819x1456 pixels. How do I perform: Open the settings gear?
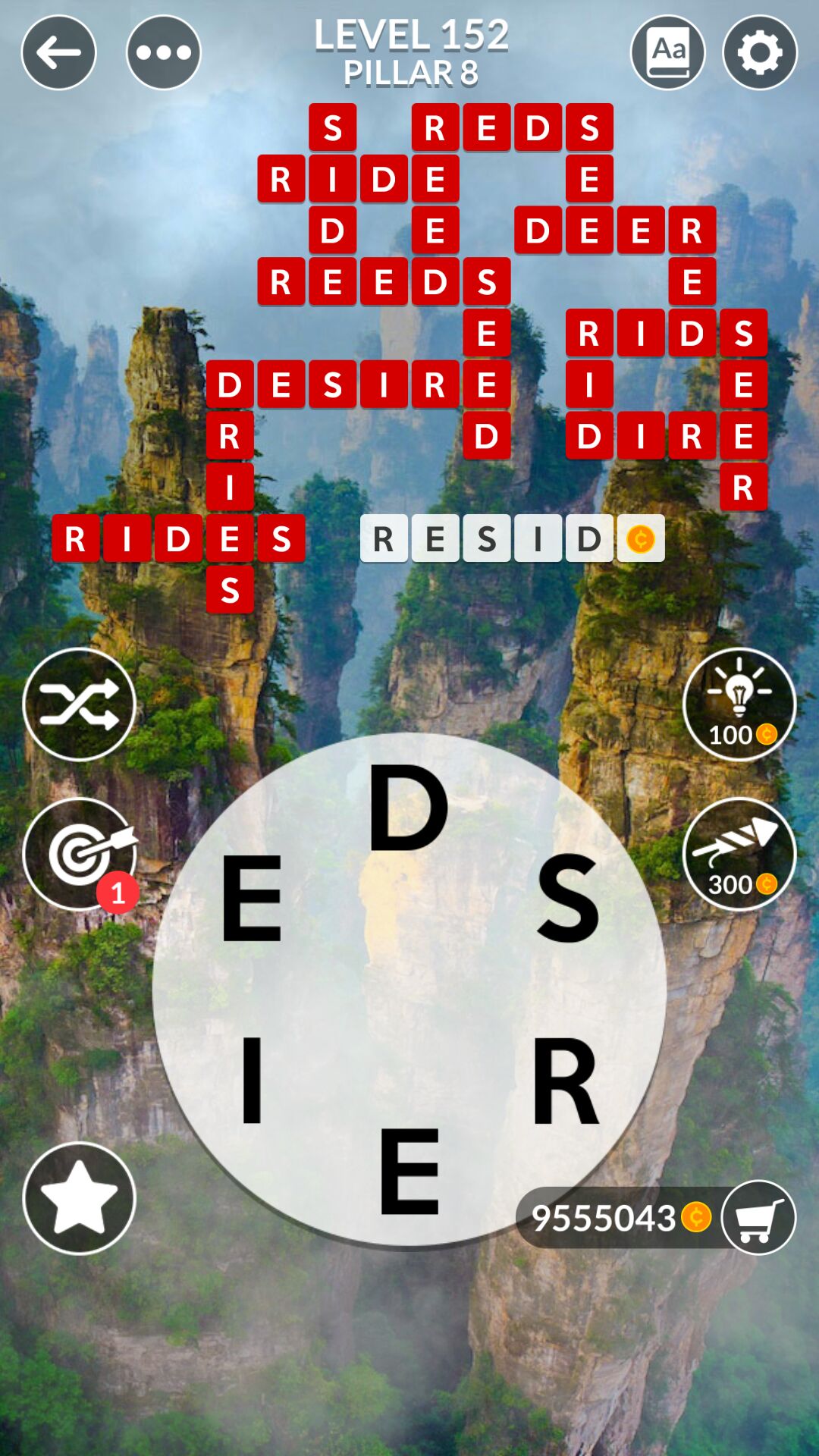760,52
